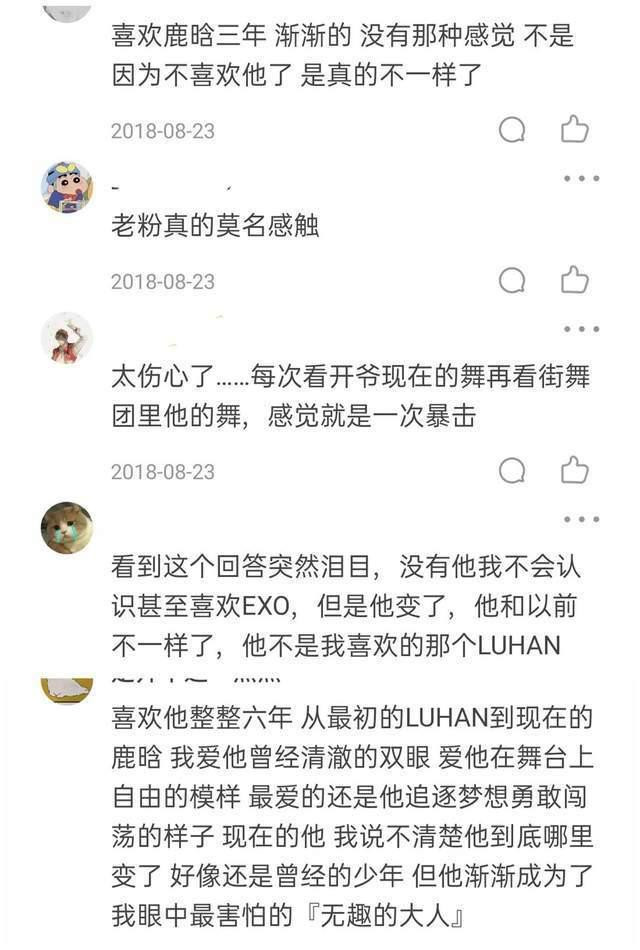640x950 pixels.
Task: Reply to the comment 老粉真的莫名感触
Action: (x=512, y=281)
